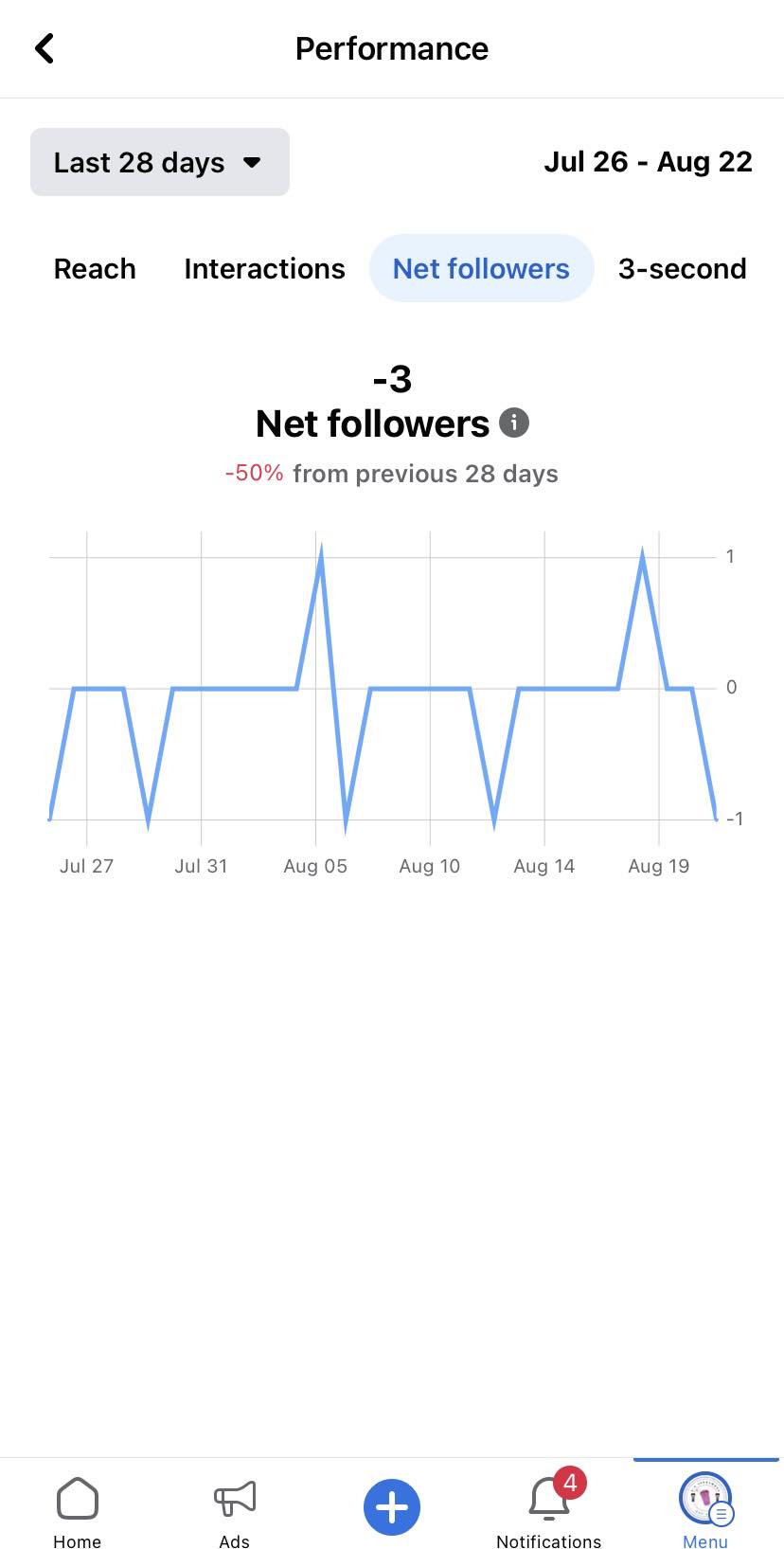Open the Notifications tab
The height and width of the screenshot is (1549, 784).
click(x=549, y=1511)
